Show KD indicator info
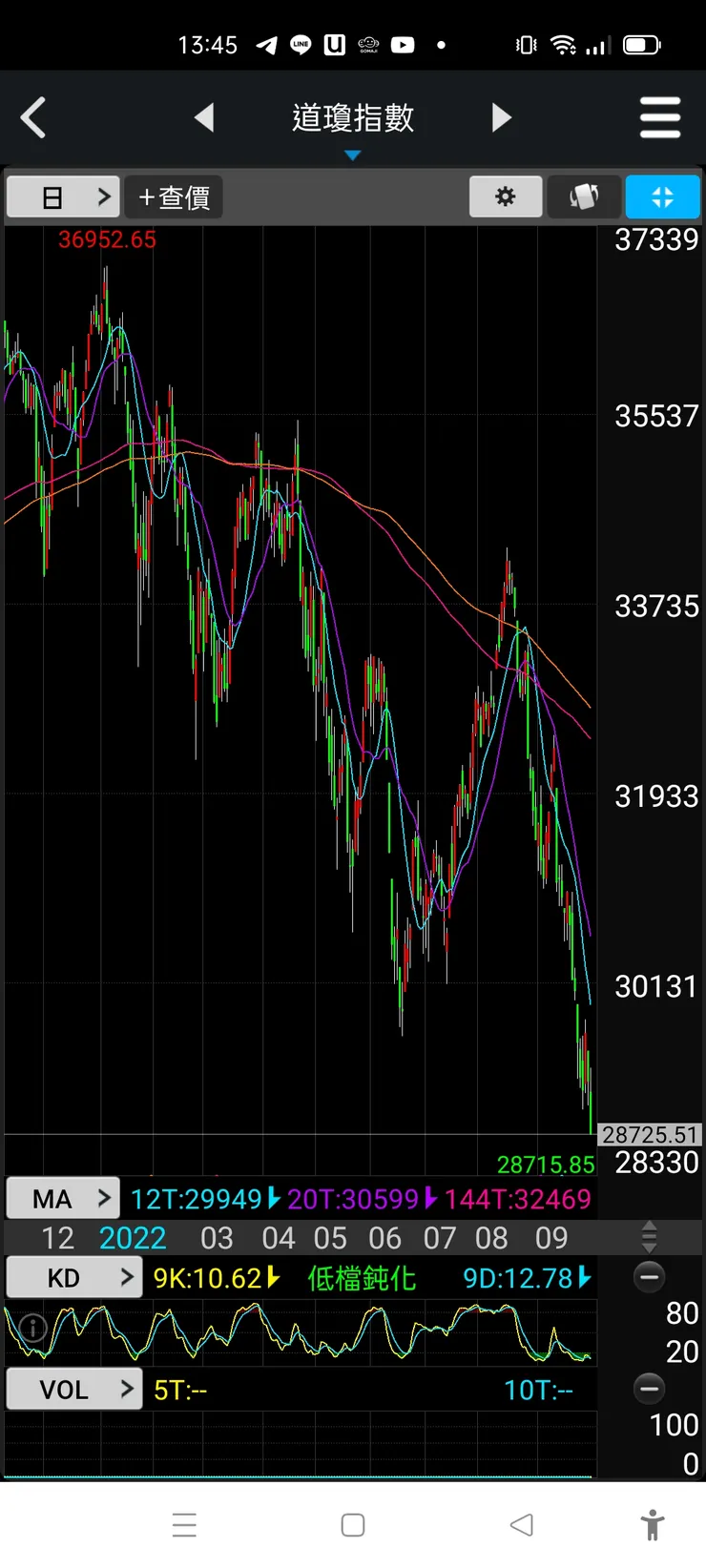 (32, 1328)
